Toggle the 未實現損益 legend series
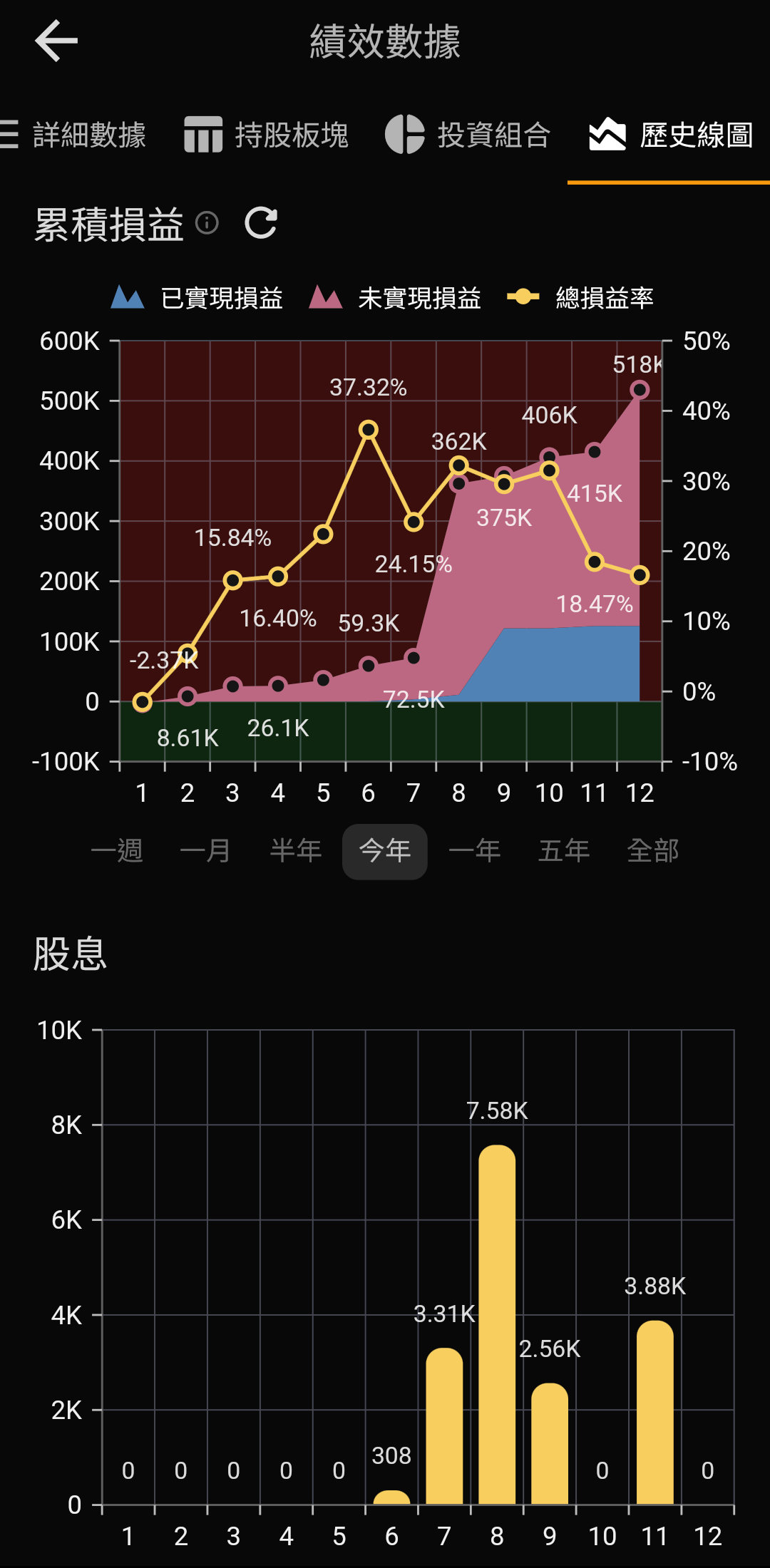The image size is (770, 1568). 395,298
